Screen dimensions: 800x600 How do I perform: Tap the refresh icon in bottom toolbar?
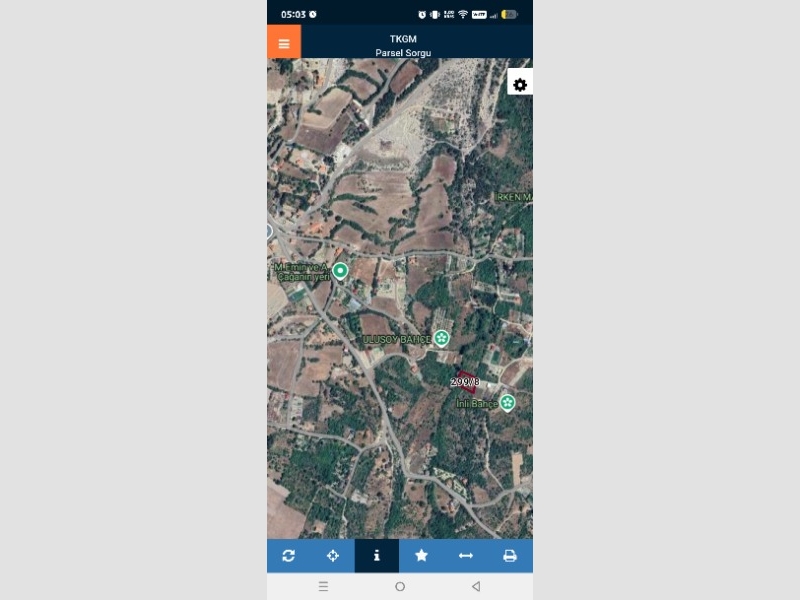click(x=289, y=556)
